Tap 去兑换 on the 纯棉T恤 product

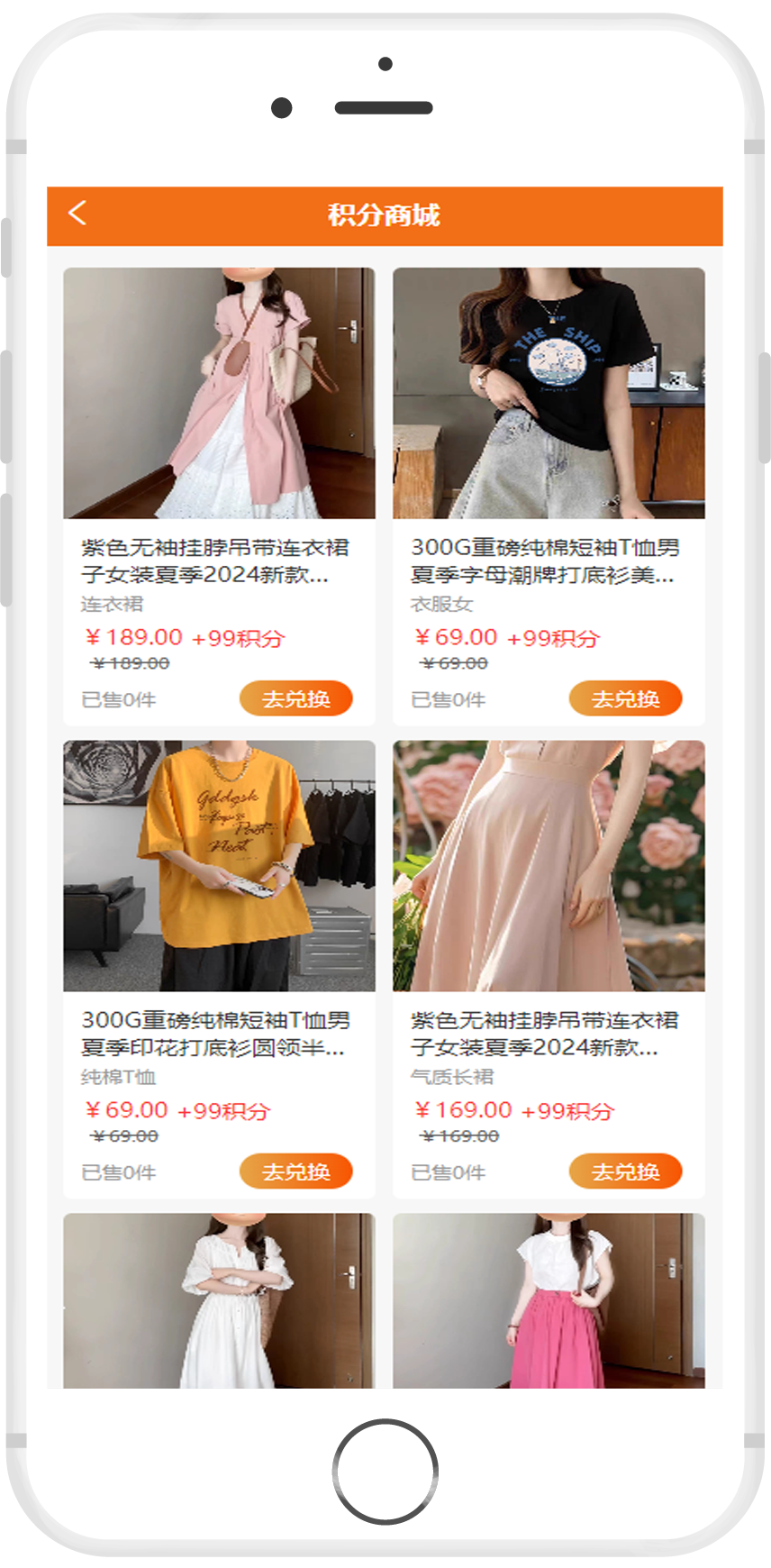coord(295,1171)
